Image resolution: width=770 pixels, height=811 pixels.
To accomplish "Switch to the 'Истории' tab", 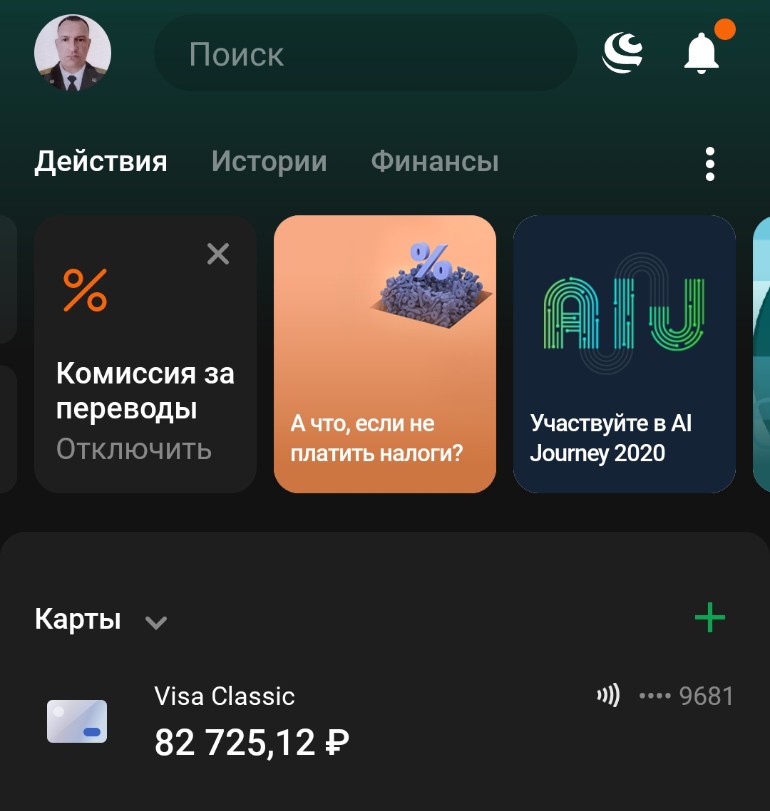I will click(x=269, y=161).
